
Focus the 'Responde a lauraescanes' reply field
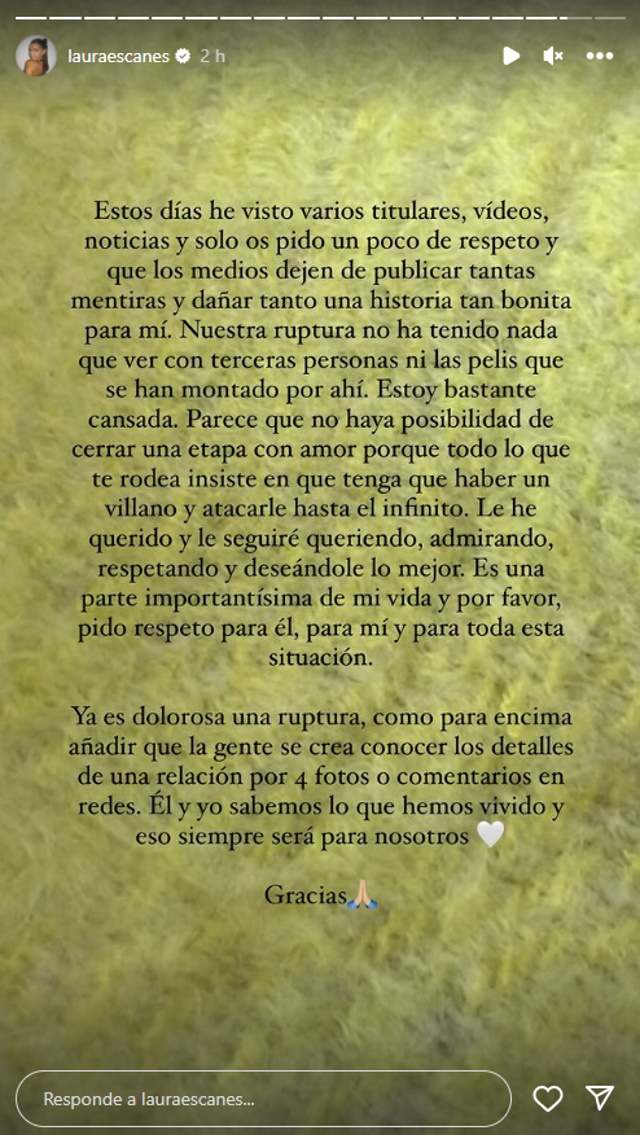[x=264, y=1098]
